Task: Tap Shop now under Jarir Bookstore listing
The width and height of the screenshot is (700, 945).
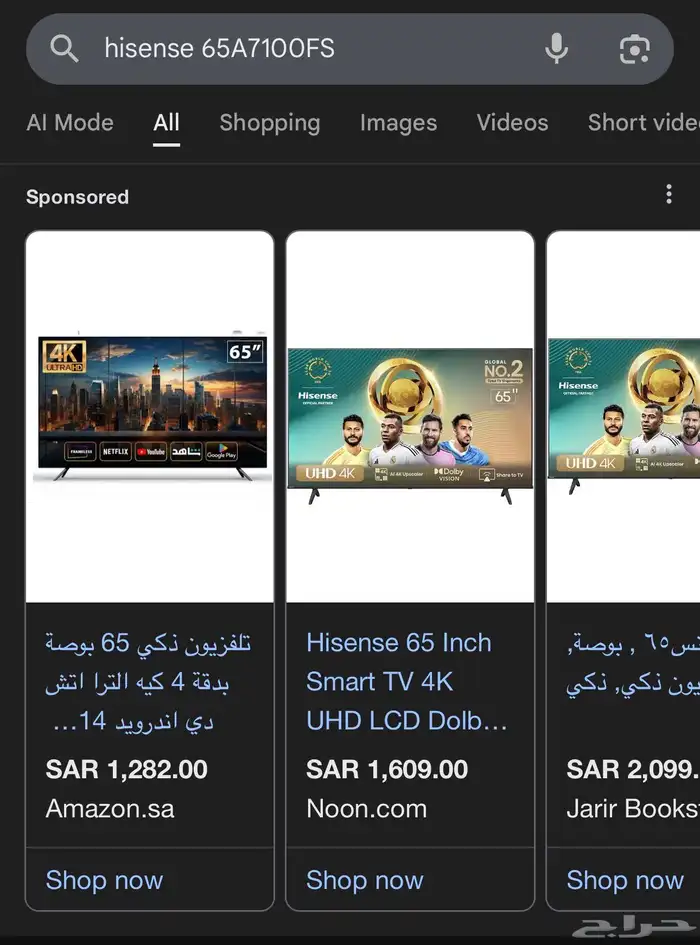Action: pyautogui.click(x=625, y=880)
